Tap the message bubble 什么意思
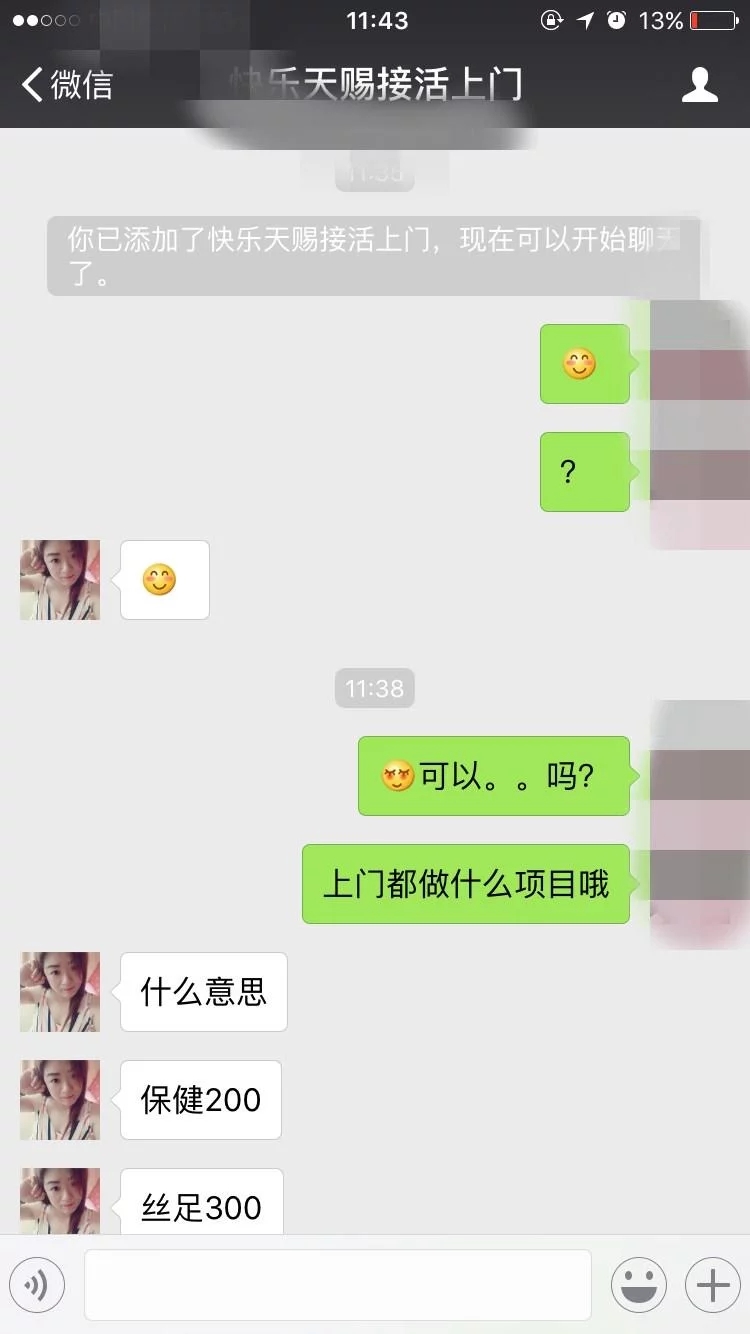Image resolution: width=750 pixels, height=1334 pixels. [x=203, y=992]
